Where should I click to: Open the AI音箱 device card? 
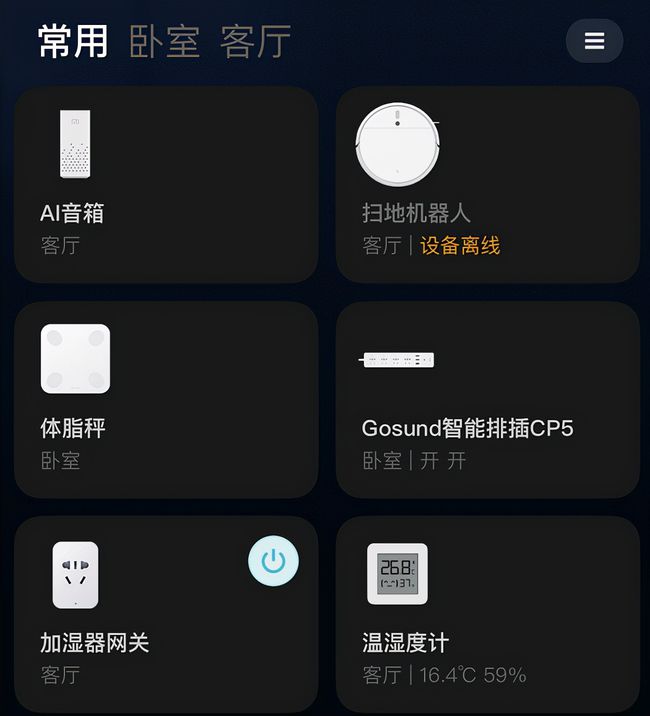[166, 185]
